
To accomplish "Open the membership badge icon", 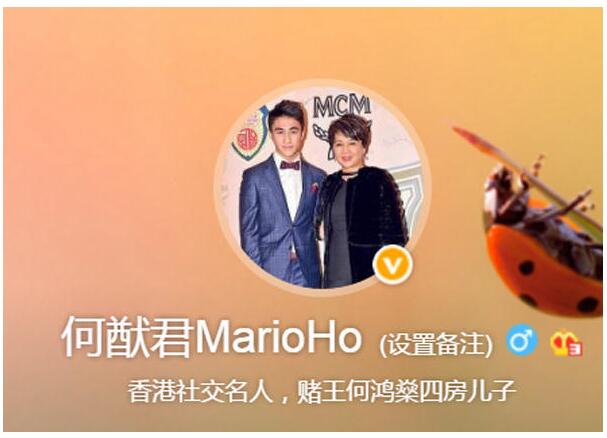I will tap(566, 343).
